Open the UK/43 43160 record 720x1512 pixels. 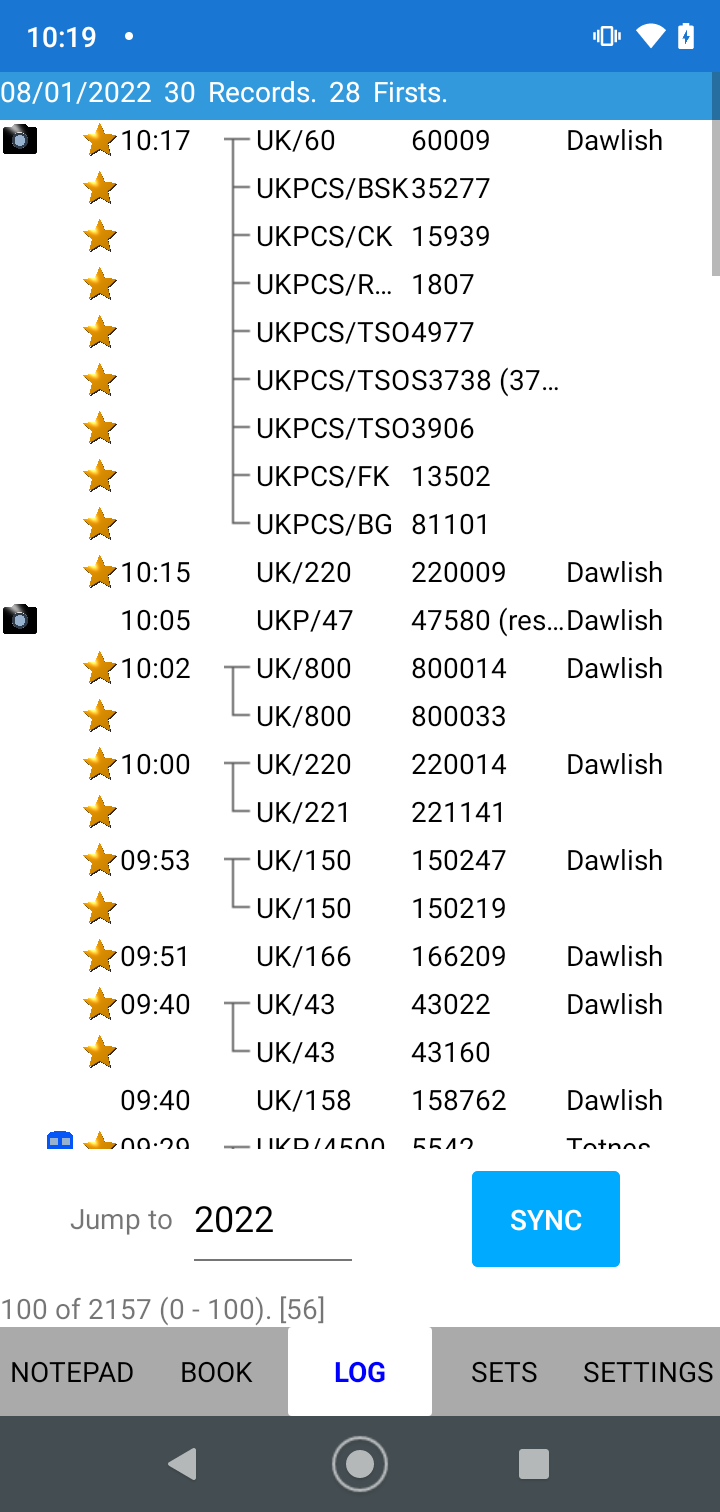pyautogui.click(x=450, y=1052)
